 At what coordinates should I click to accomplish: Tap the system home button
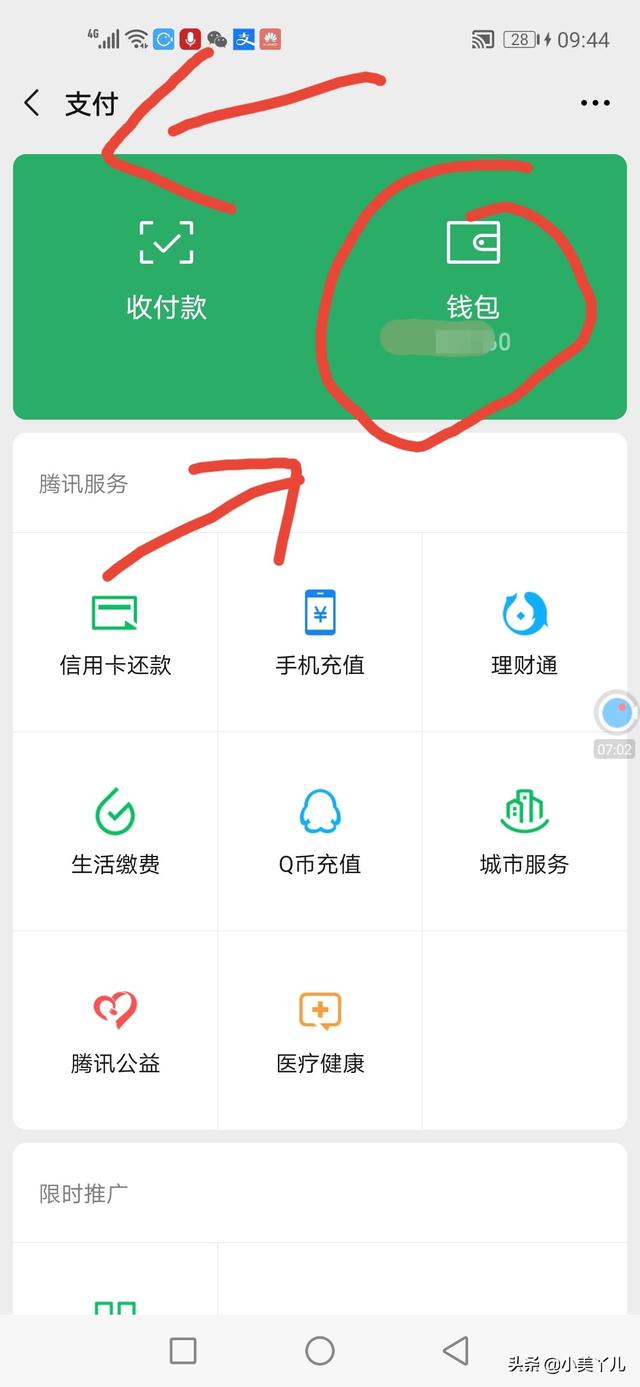[x=320, y=1351]
